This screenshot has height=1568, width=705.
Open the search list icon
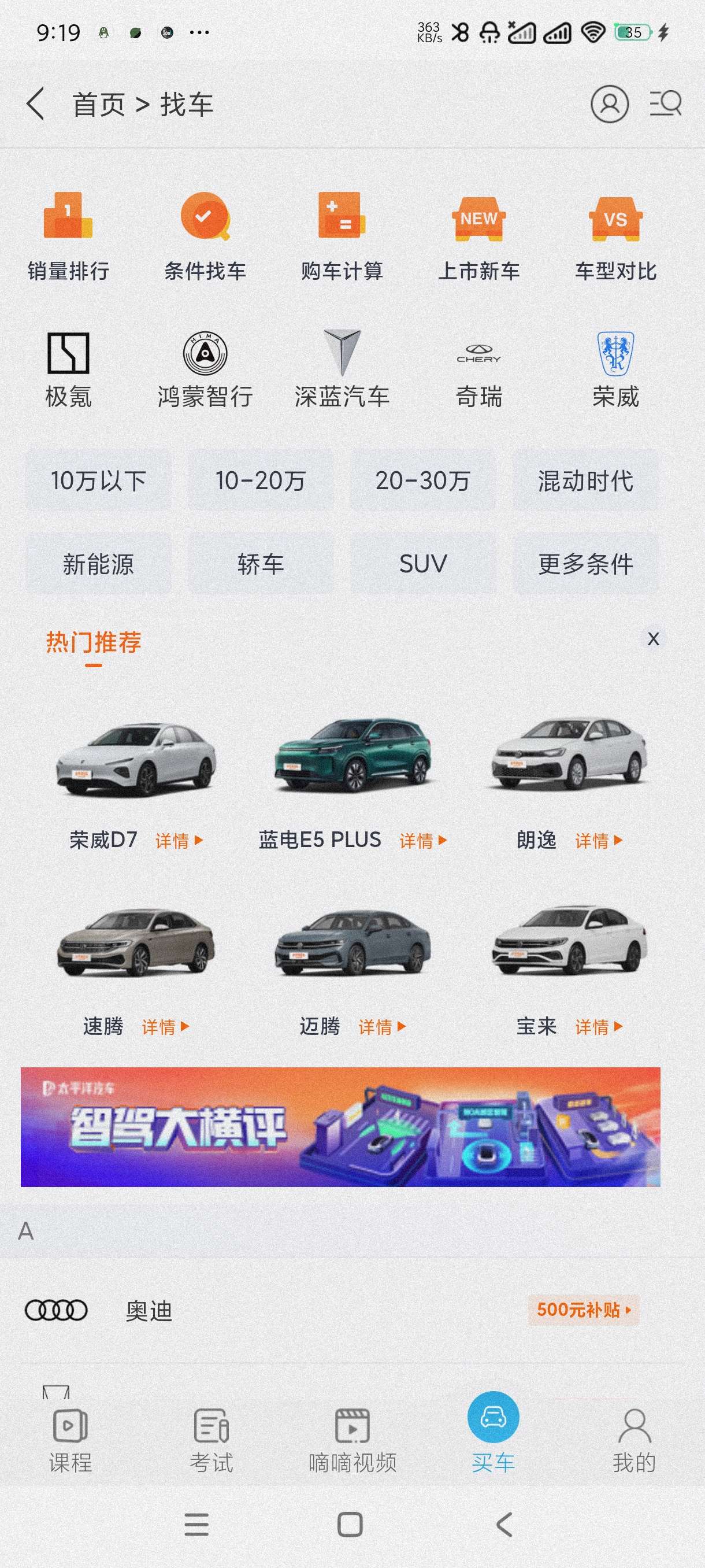(x=665, y=104)
